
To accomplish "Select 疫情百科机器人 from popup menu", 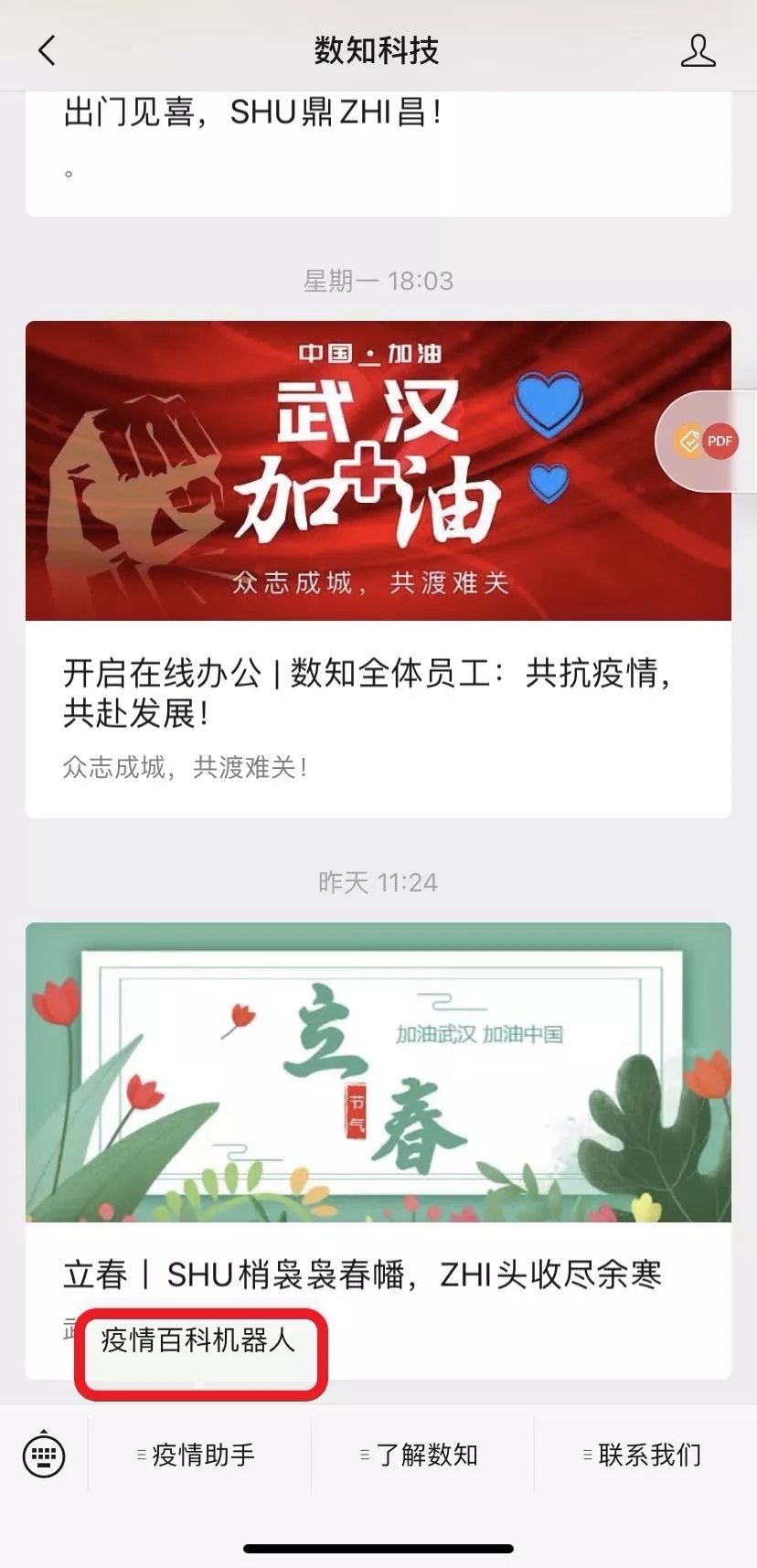I will tap(199, 1341).
